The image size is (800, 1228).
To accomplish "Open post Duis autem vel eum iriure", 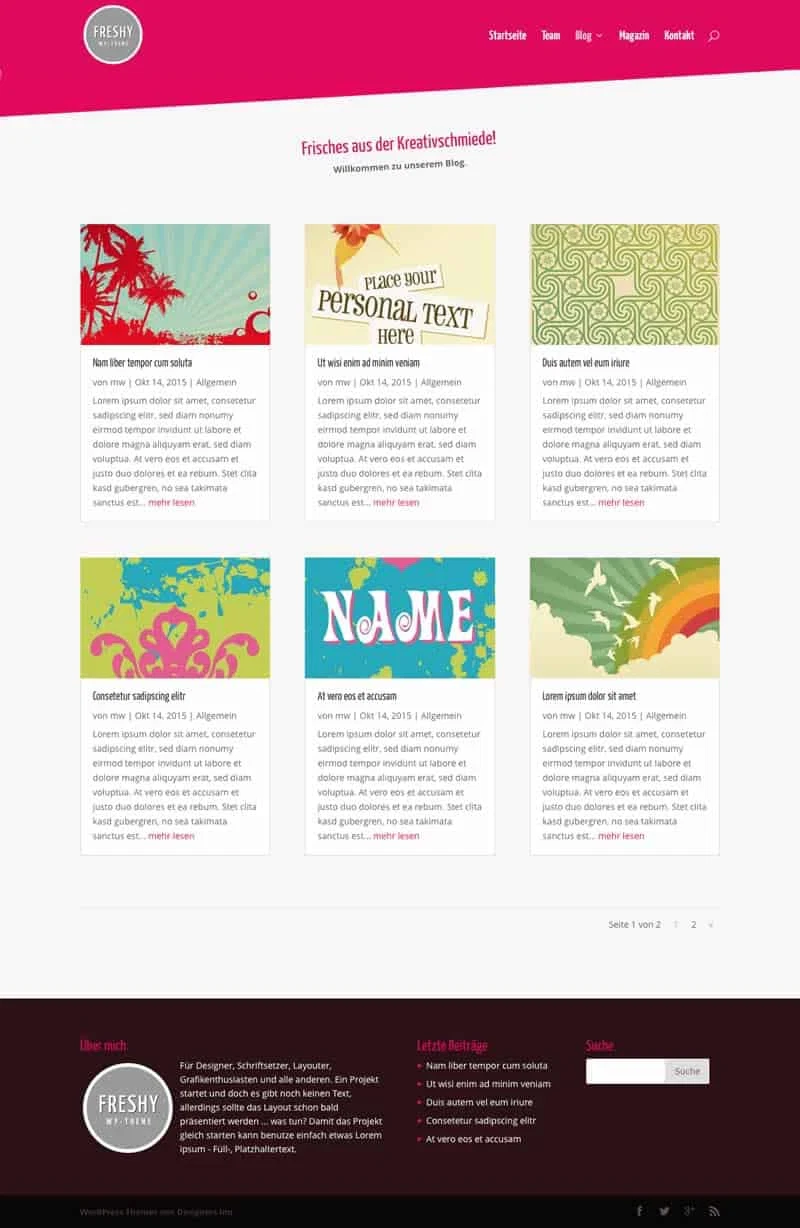I will [x=585, y=363].
